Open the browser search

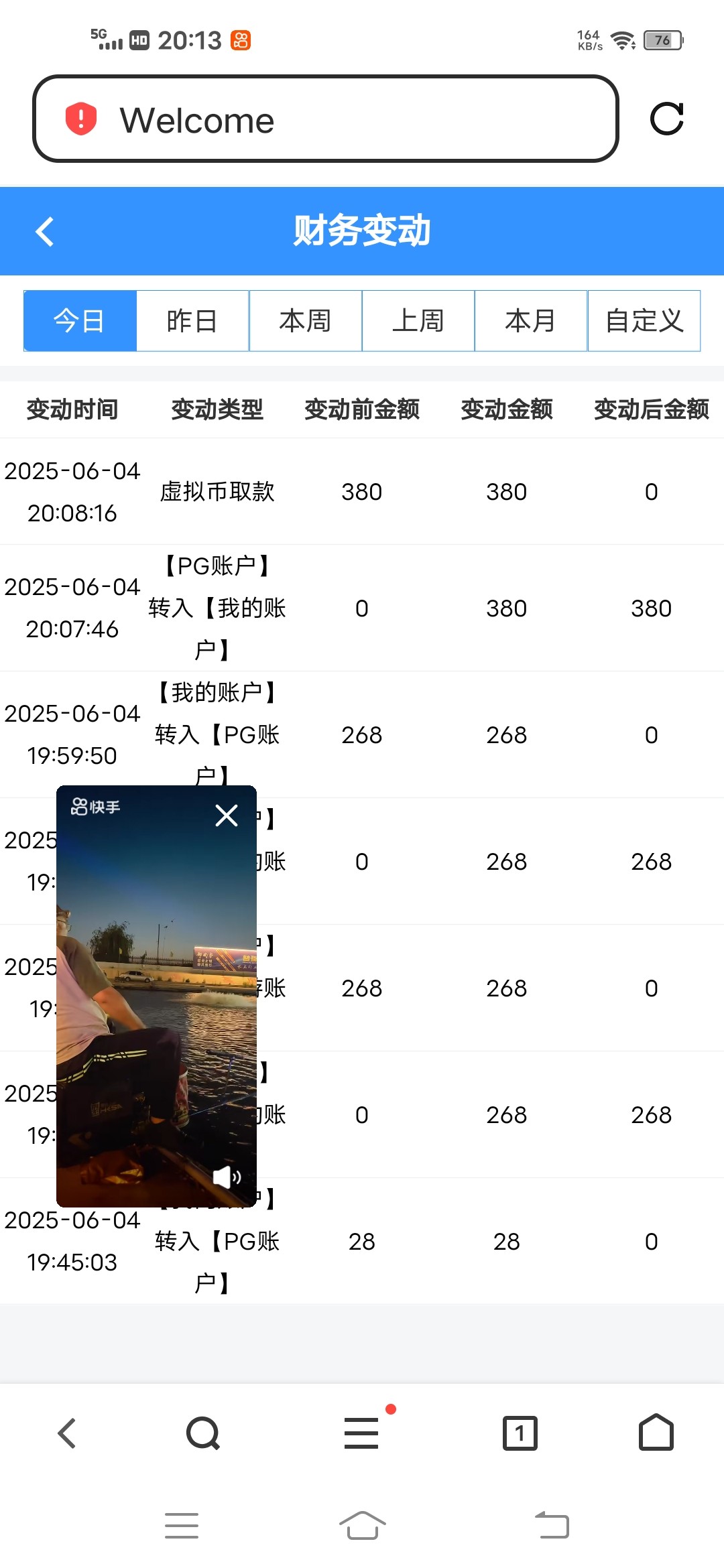click(202, 1433)
